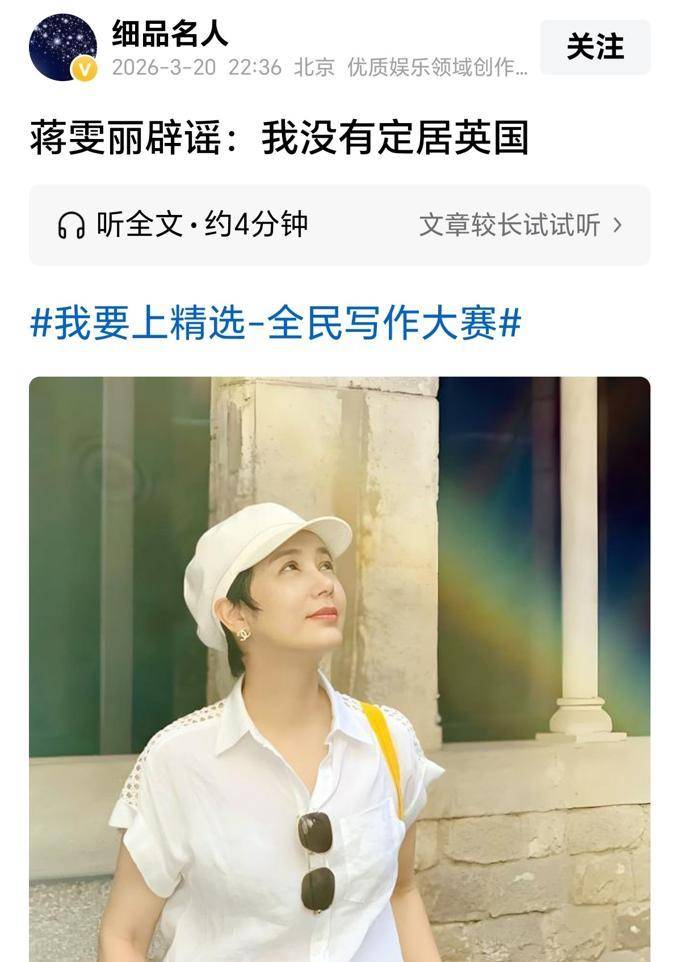Listen to the full article audio
This screenshot has height=962, width=680.
point(183,225)
